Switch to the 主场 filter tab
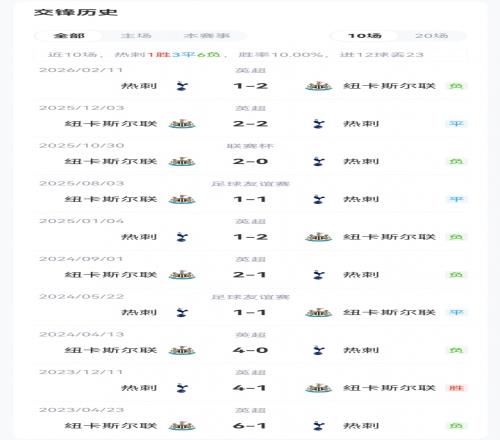 136,36
